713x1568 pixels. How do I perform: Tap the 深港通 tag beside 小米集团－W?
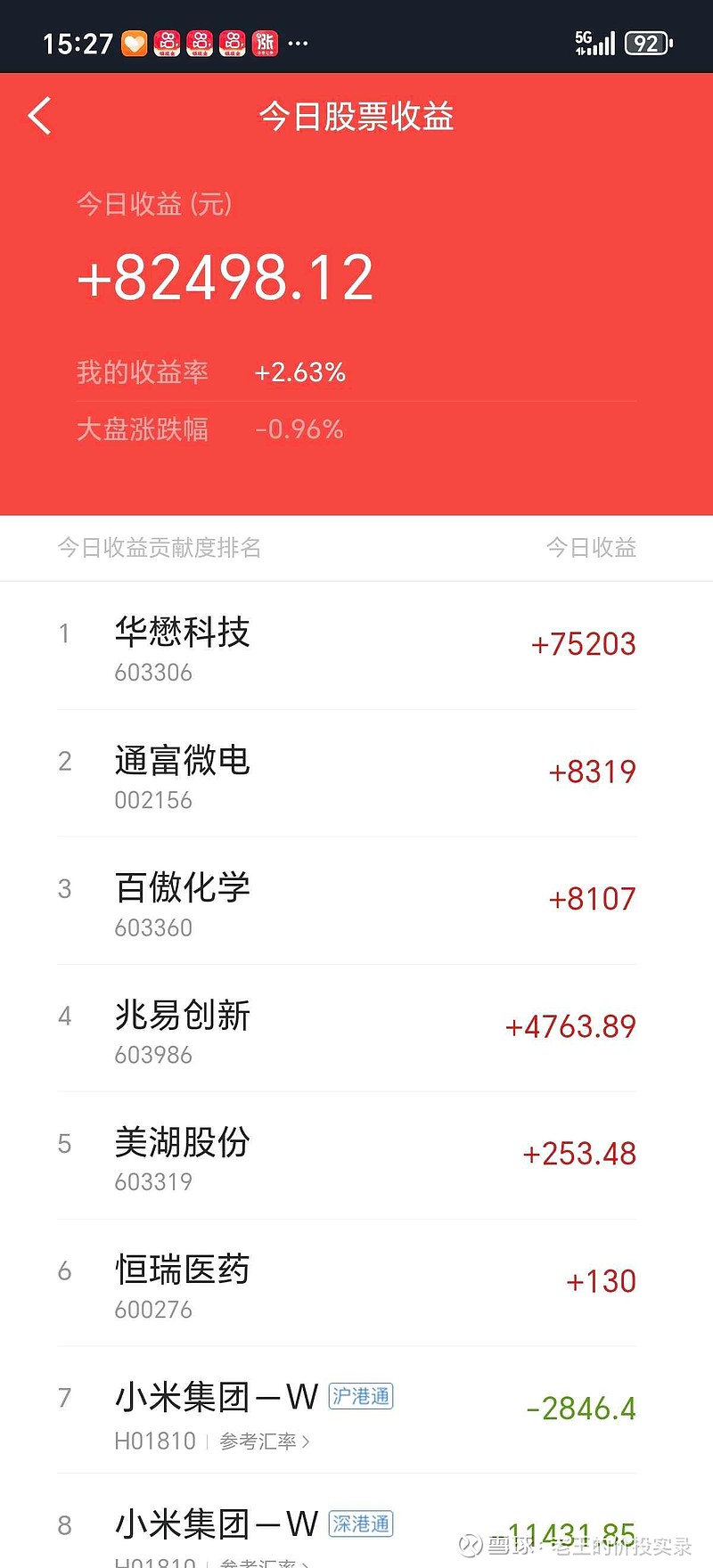[361, 1524]
